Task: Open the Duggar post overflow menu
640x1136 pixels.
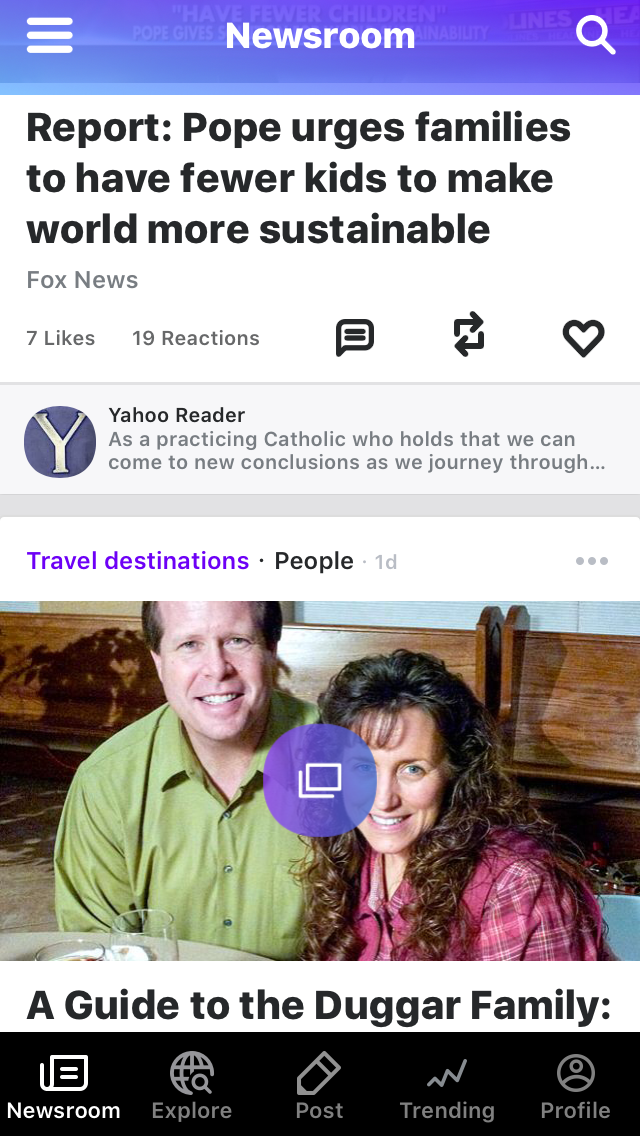Action: (592, 561)
